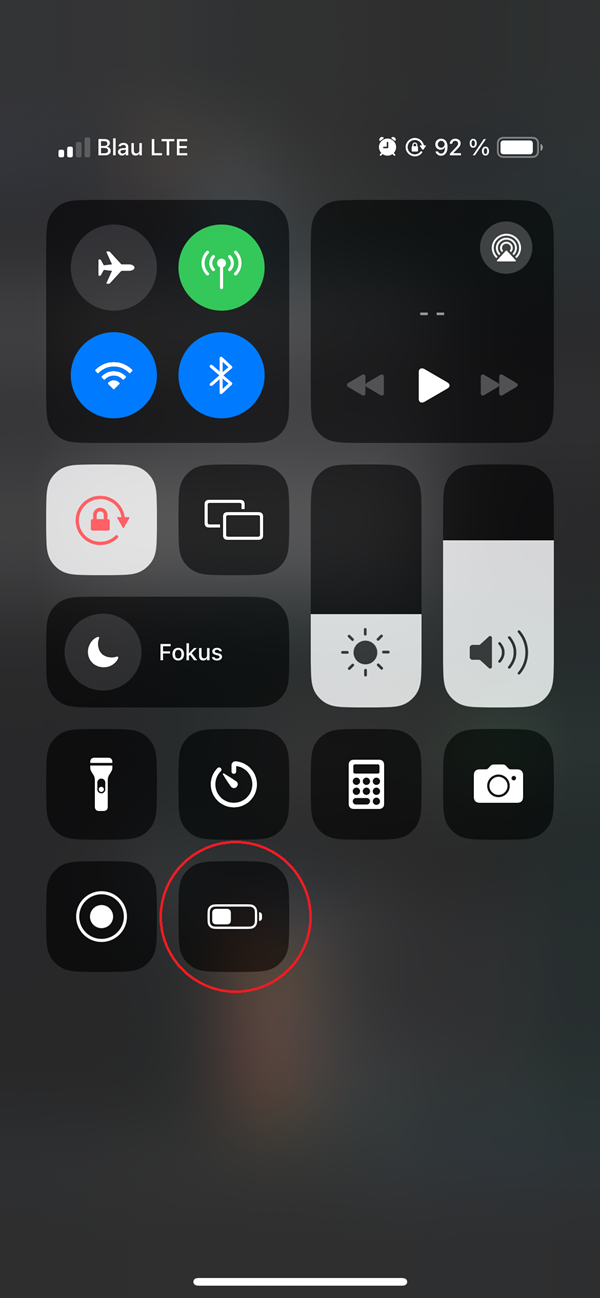
Task: Open the camera
Action: [x=498, y=784]
